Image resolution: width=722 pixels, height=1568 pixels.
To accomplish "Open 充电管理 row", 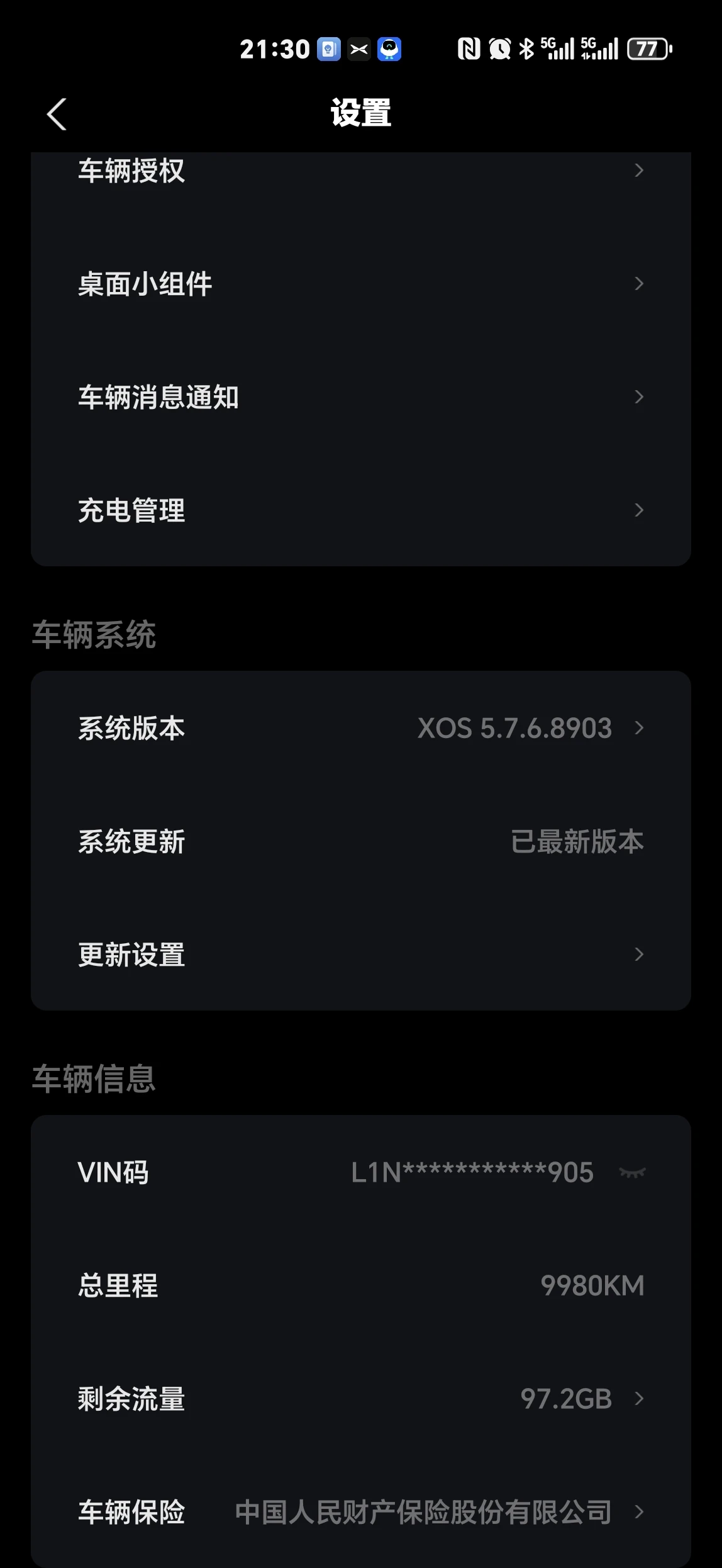I will pyautogui.click(x=361, y=510).
